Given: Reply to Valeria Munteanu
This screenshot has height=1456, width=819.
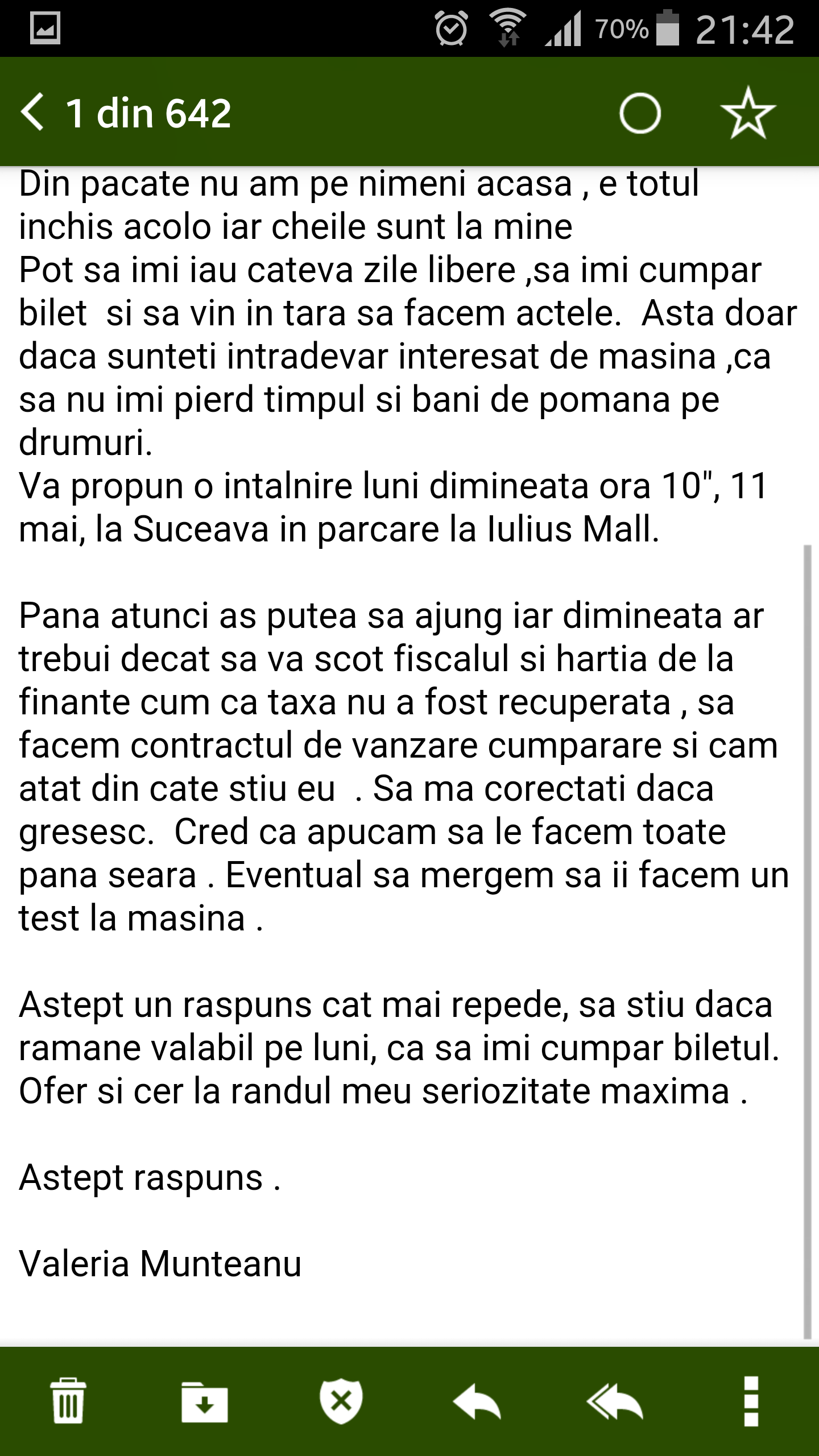Looking at the screenshot, I should point(477,1402).
